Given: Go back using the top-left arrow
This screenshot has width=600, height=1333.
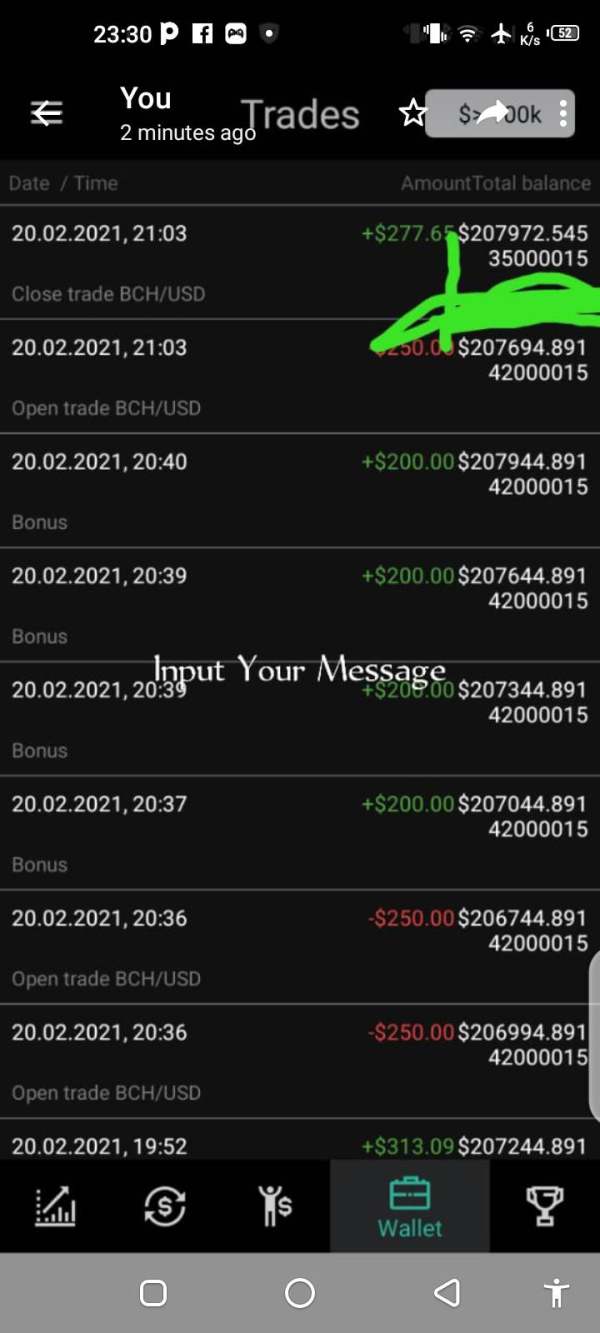Looking at the screenshot, I should click(46, 114).
